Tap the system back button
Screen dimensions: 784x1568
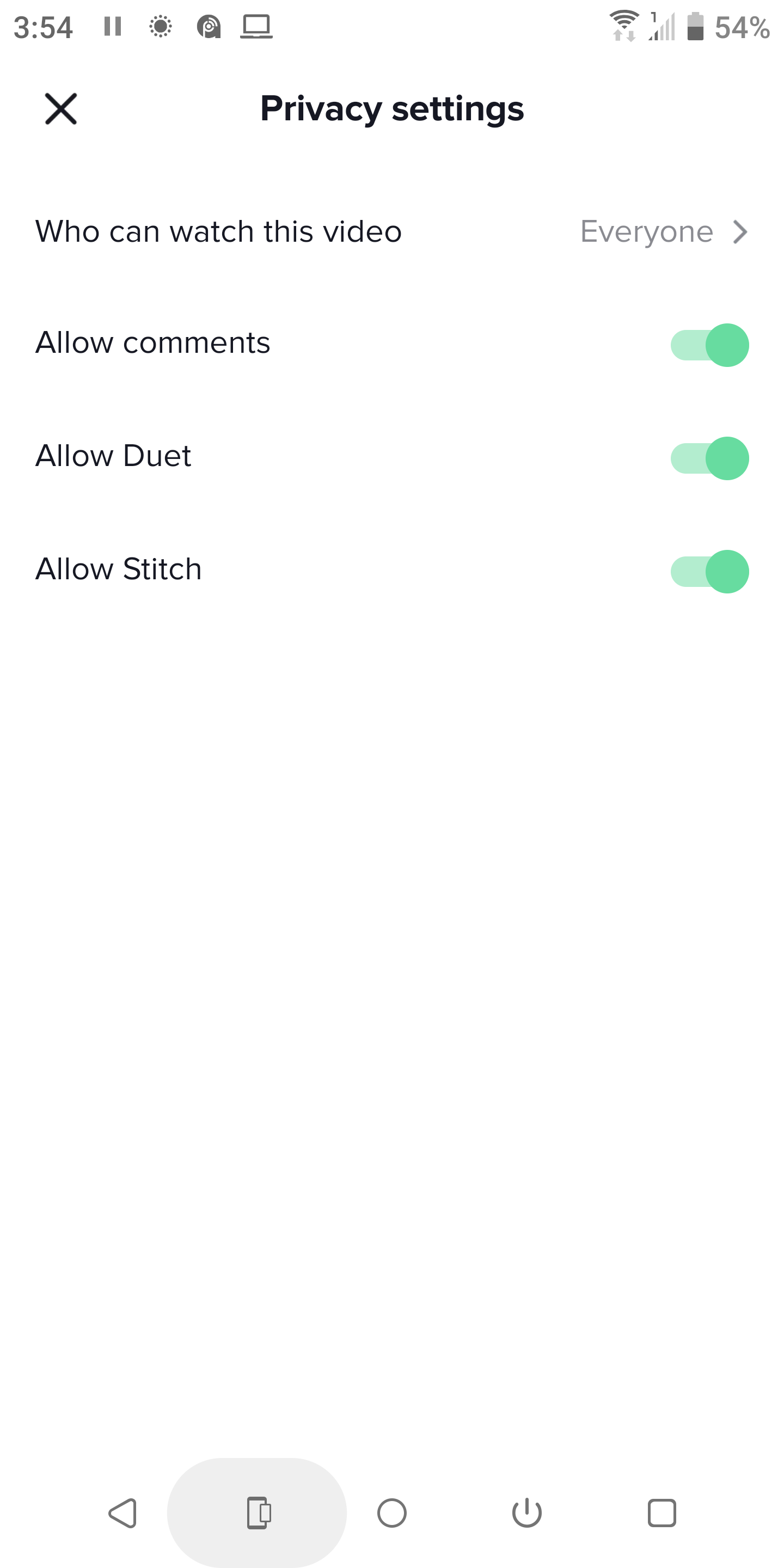(x=123, y=1512)
